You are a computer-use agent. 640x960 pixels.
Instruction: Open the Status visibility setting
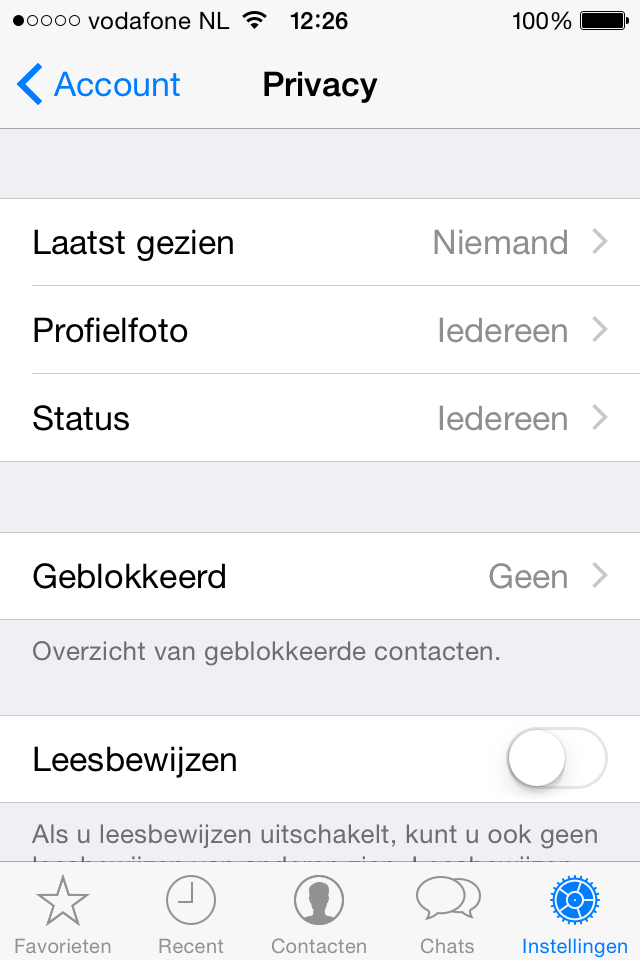pos(320,418)
